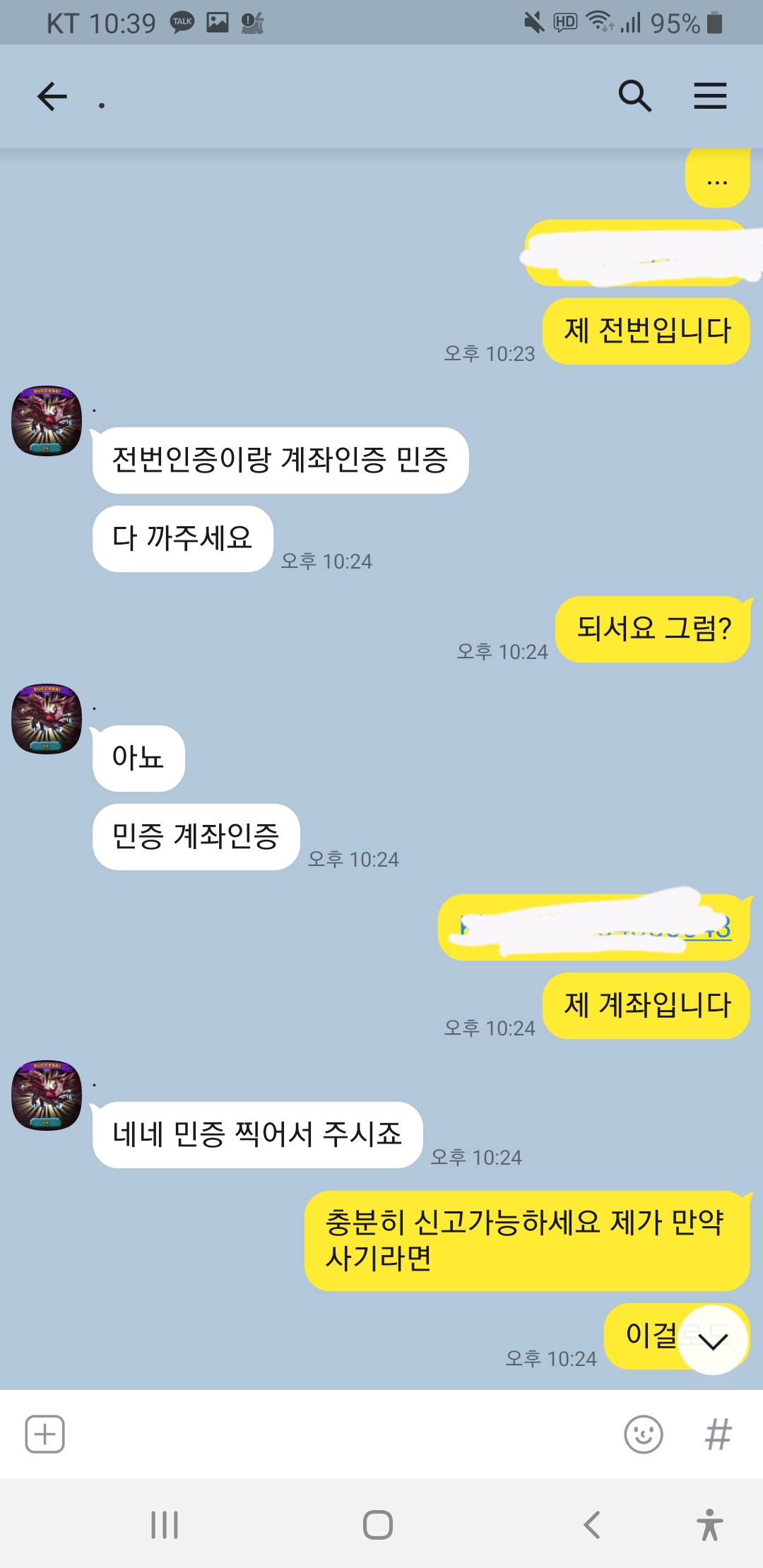Open profile picture above 전번인증이랑 계좌인증 message
Screen dimensions: 763x1568
47,421
